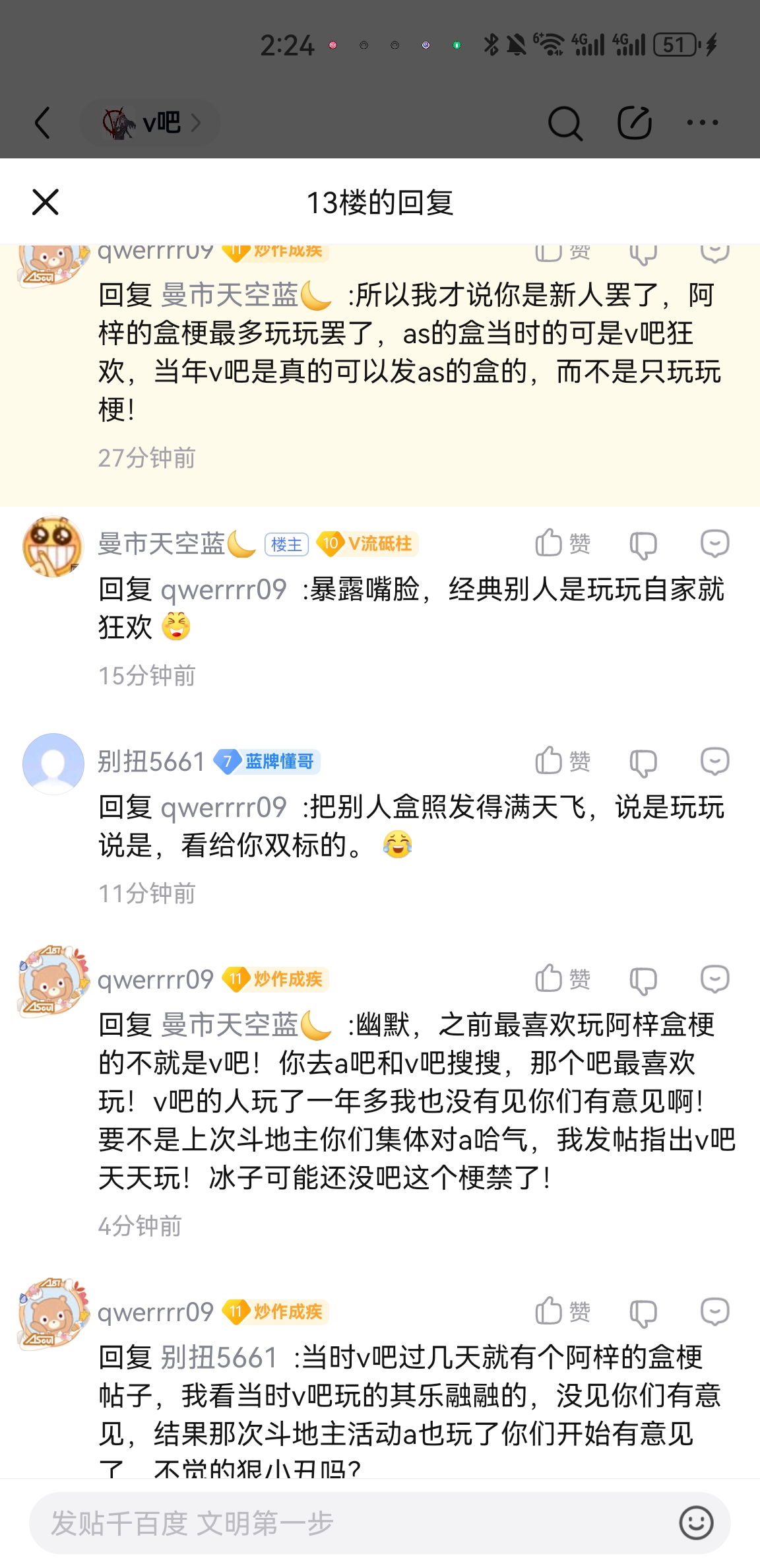Open the v吧 forum chip

(x=150, y=123)
